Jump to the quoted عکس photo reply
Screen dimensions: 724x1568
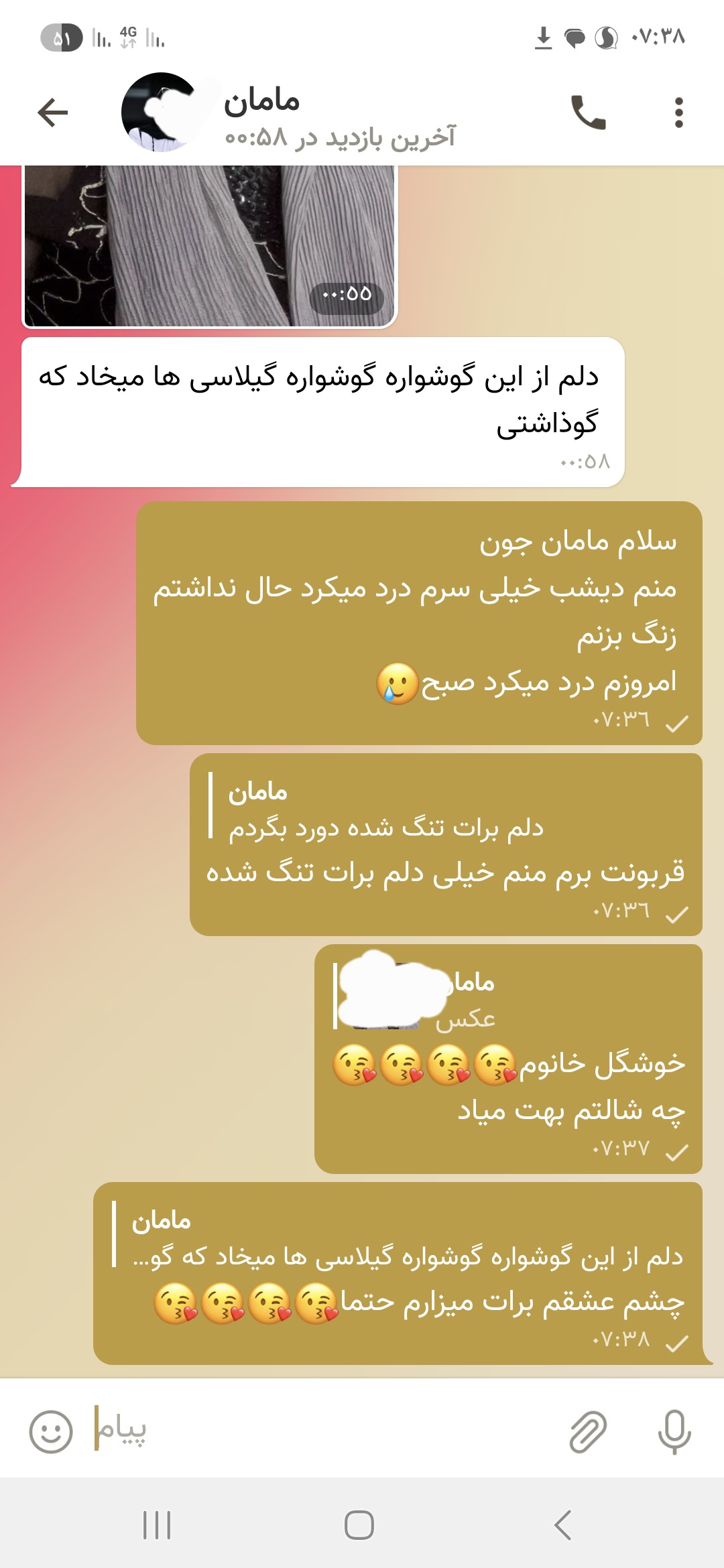pos(416,1000)
